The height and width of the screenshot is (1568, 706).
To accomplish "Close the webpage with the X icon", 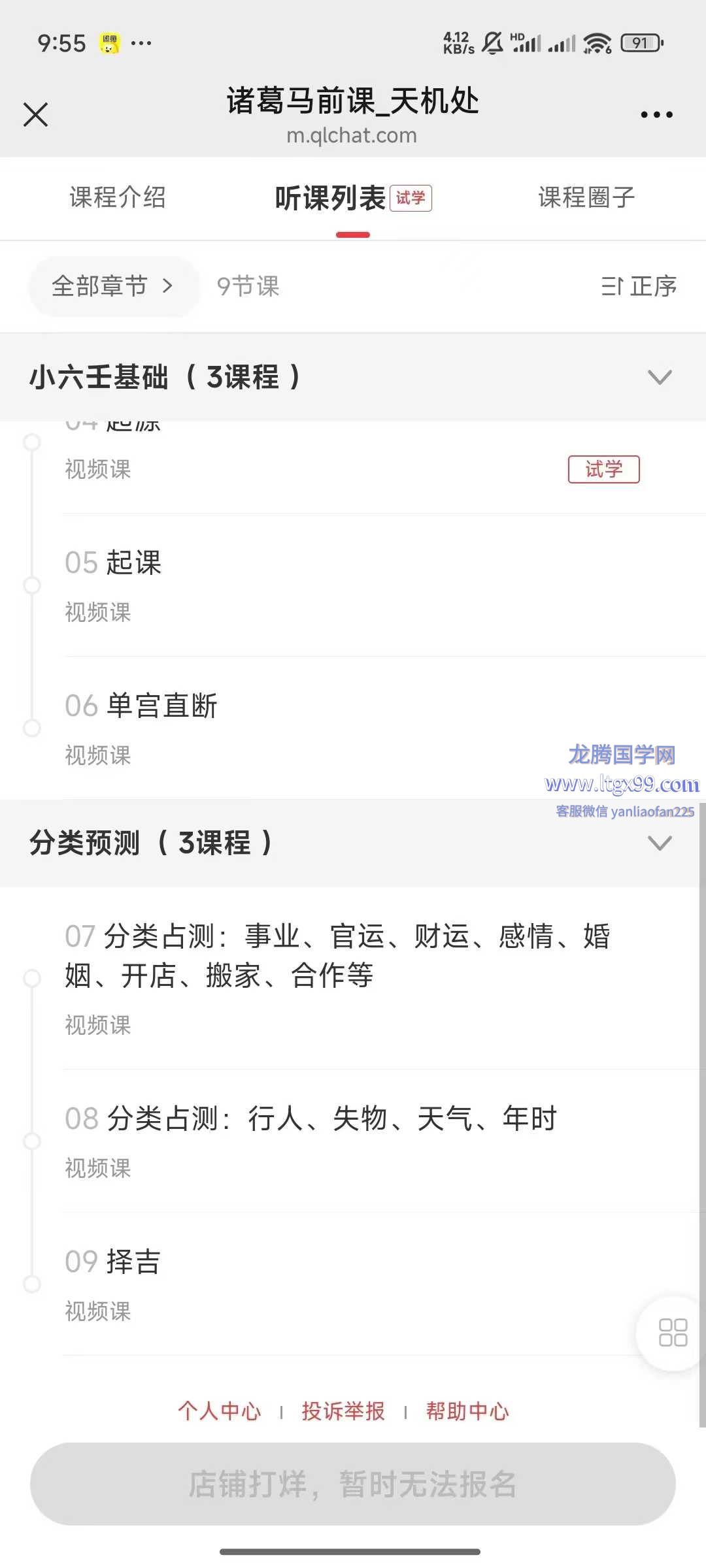I will (36, 115).
